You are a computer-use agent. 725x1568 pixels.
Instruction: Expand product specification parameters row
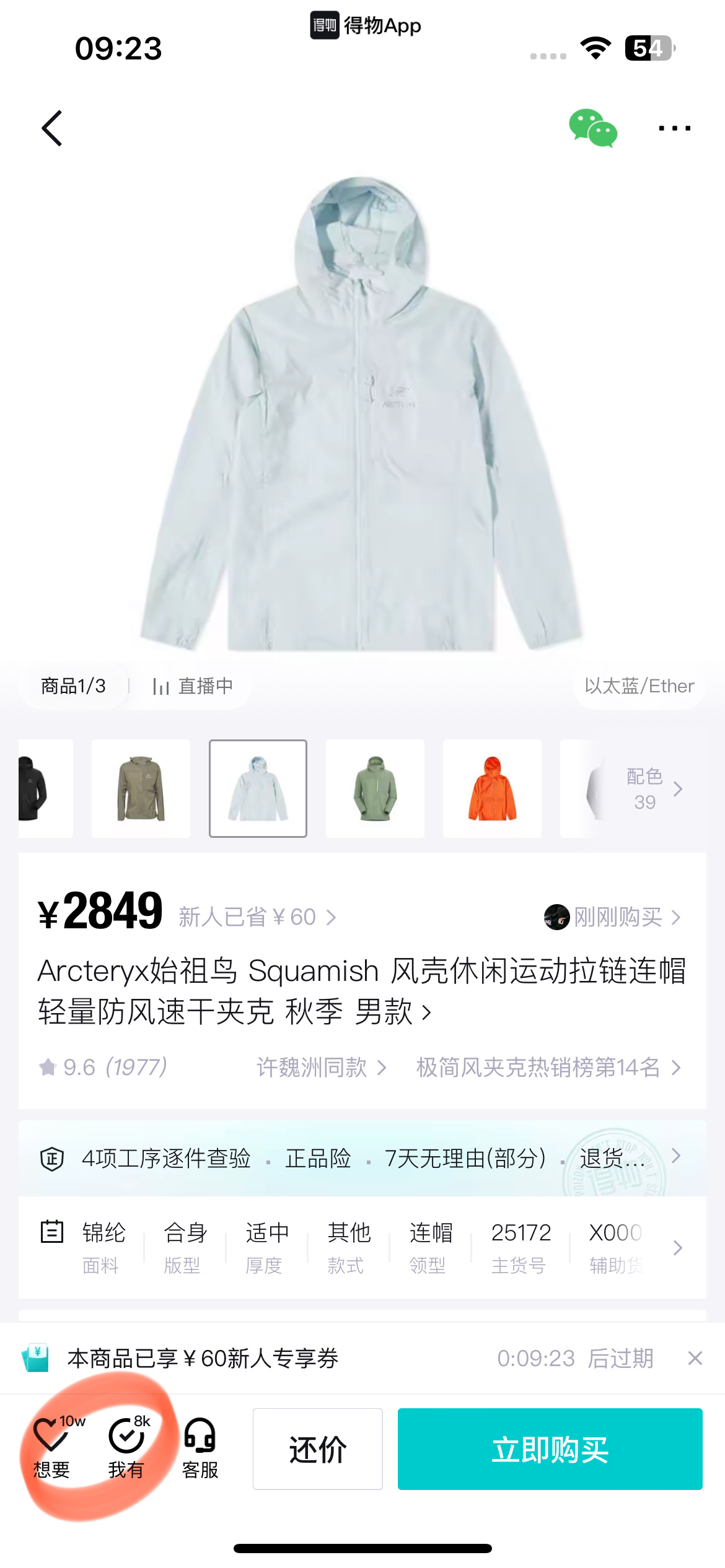pos(677,1247)
